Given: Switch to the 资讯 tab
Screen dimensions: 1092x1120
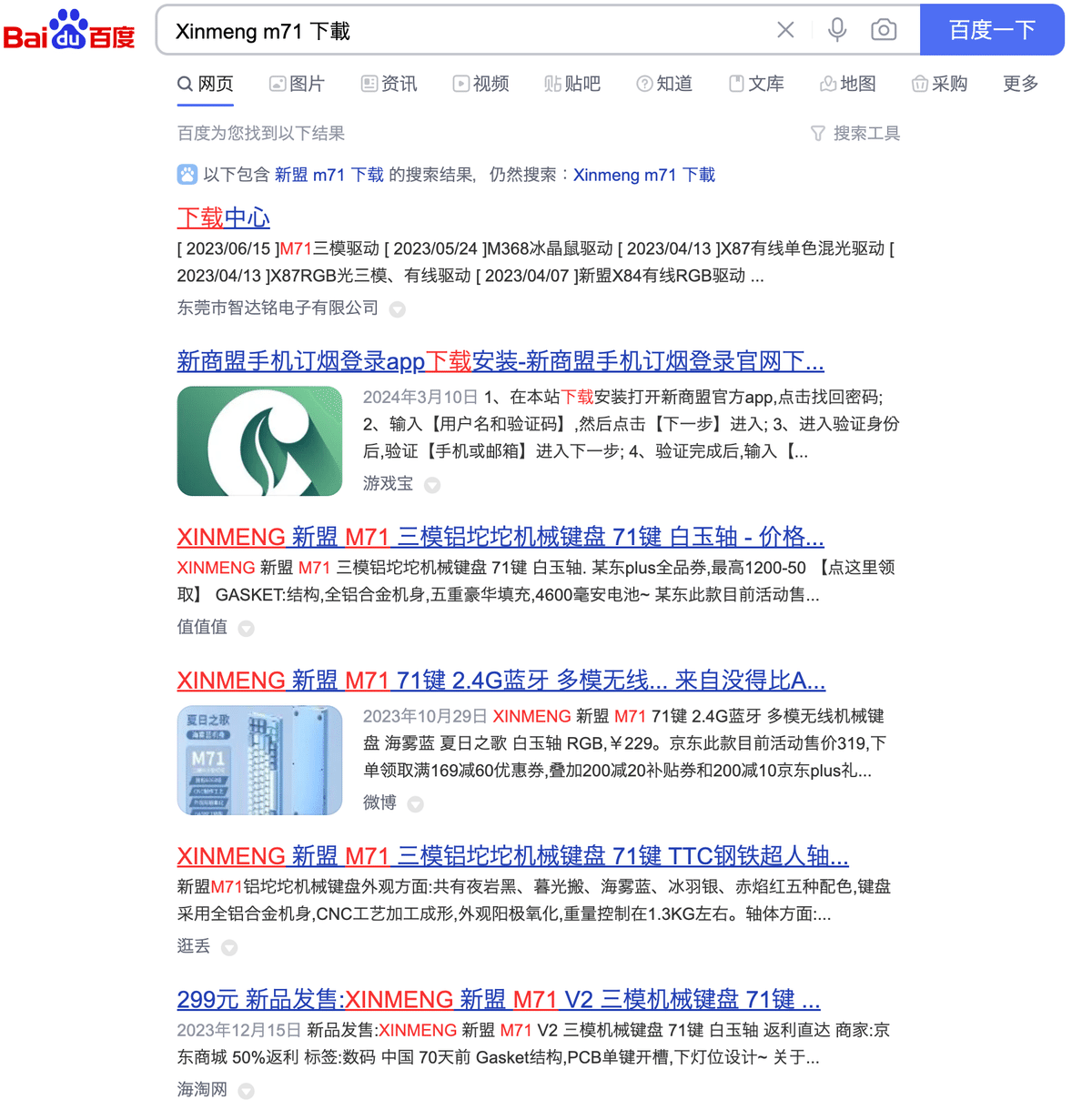Looking at the screenshot, I should [x=389, y=84].
